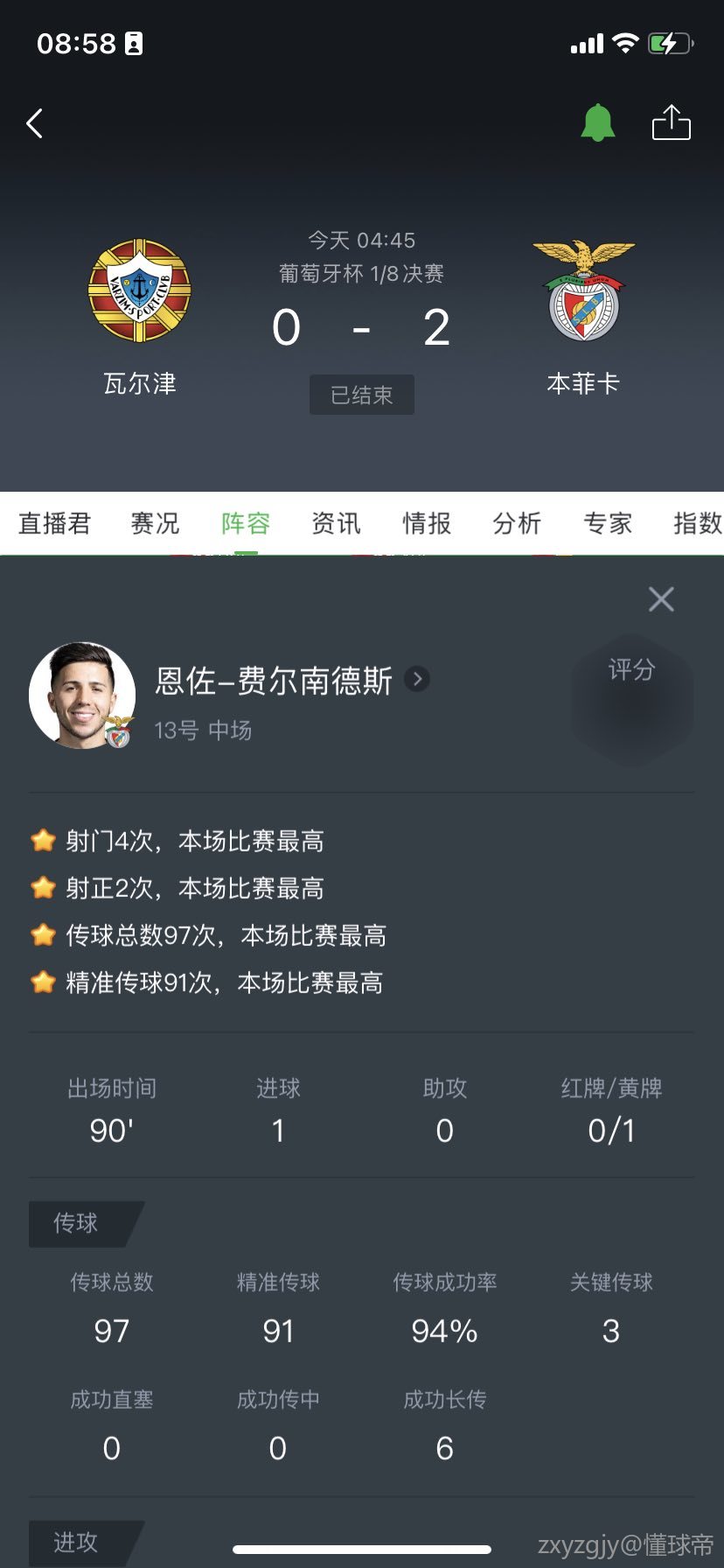
Task: Toggle the green match notification bell
Action: pos(598,122)
